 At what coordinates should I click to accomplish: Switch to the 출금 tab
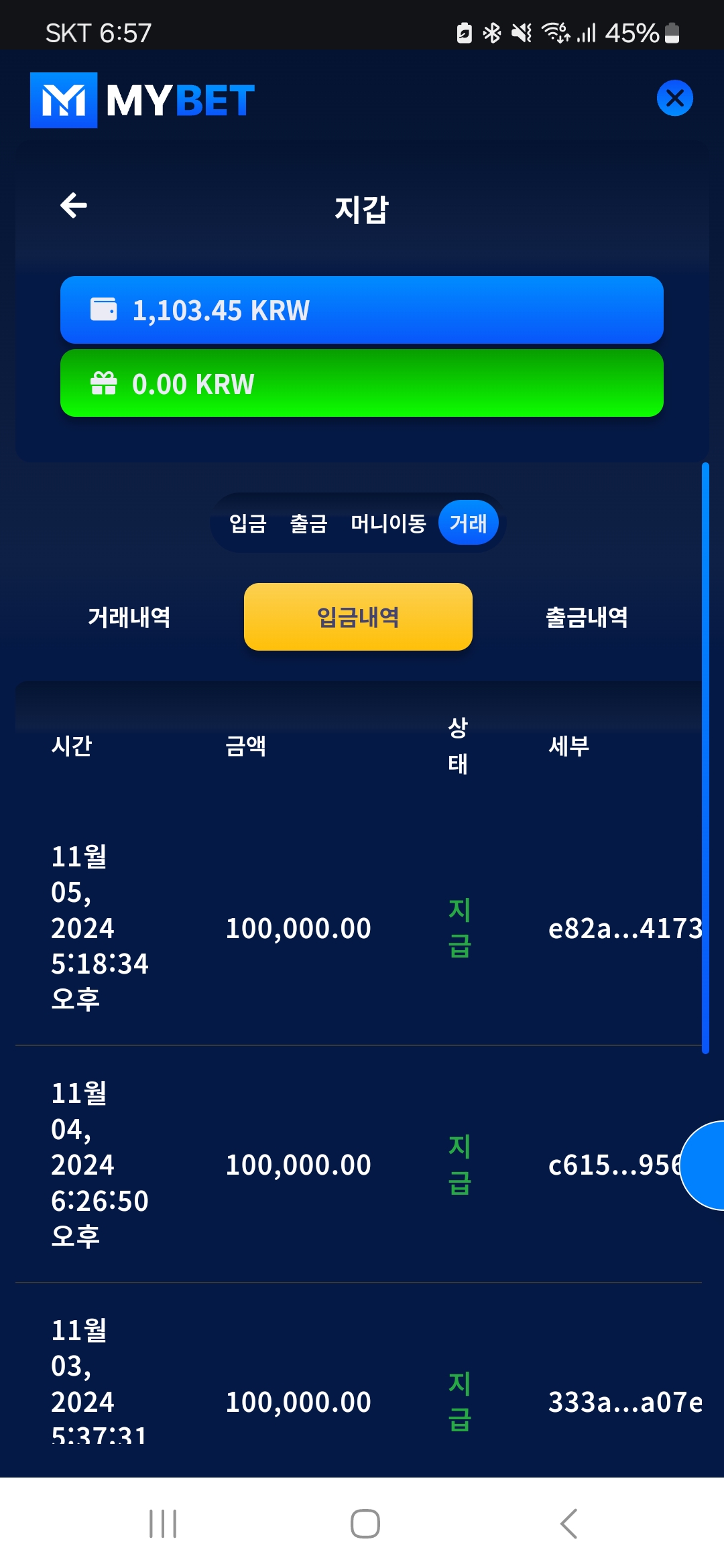308,523
